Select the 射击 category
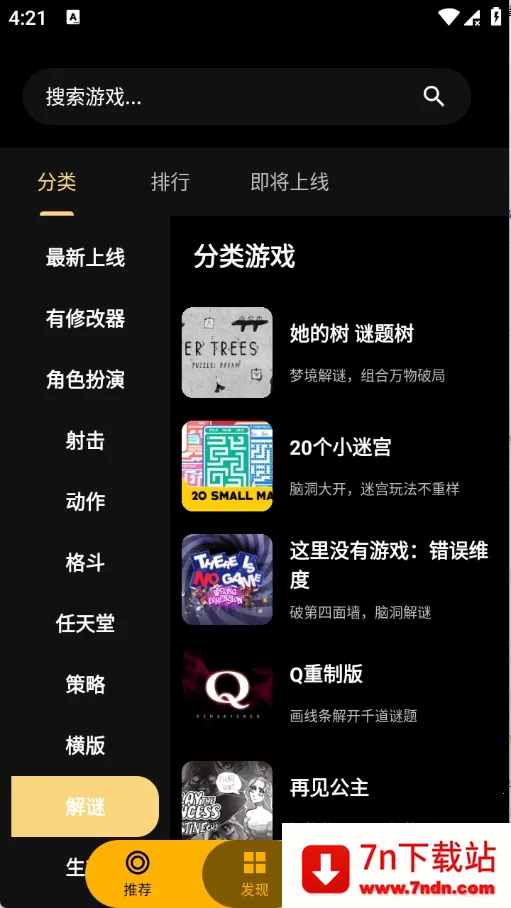 [x=85, y=441]
